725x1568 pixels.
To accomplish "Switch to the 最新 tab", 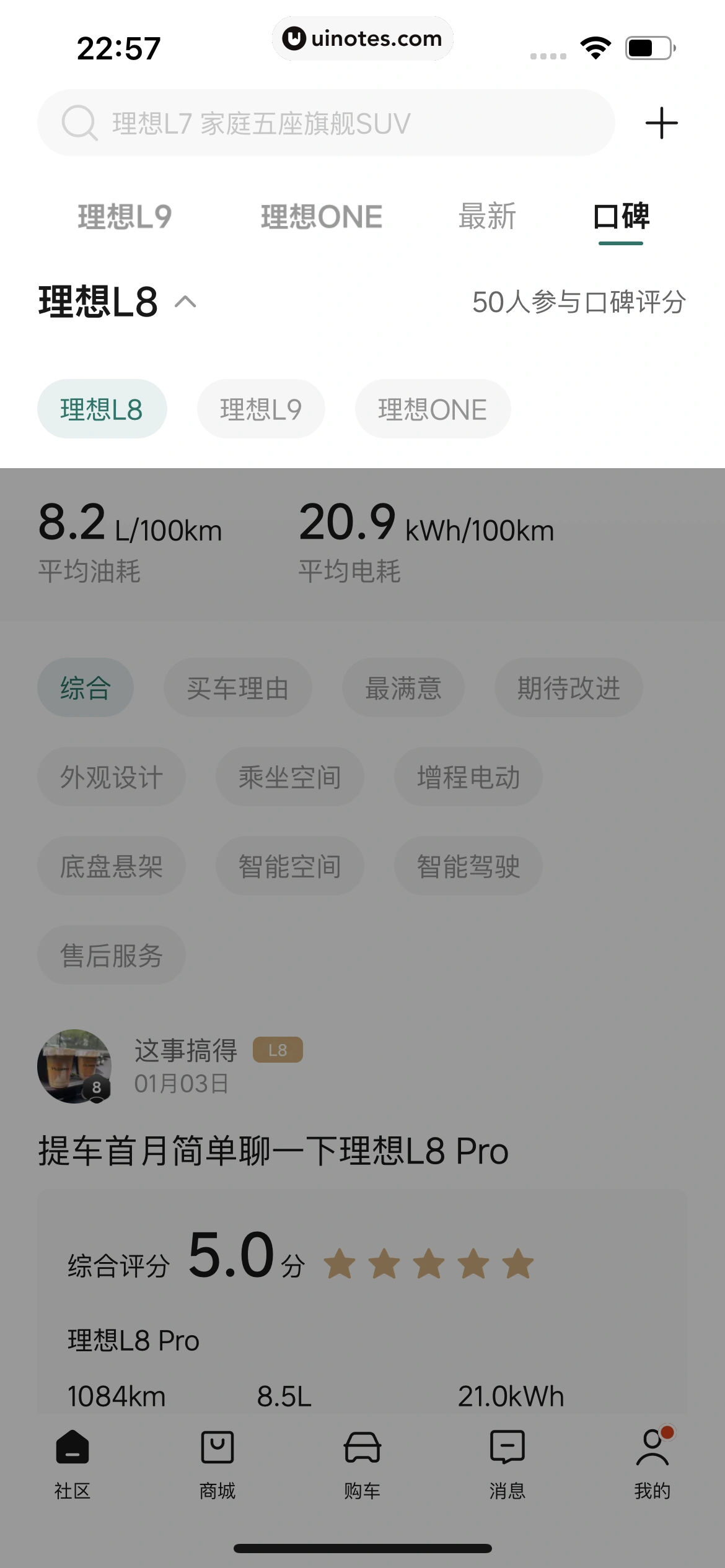I will click(487, 217).
